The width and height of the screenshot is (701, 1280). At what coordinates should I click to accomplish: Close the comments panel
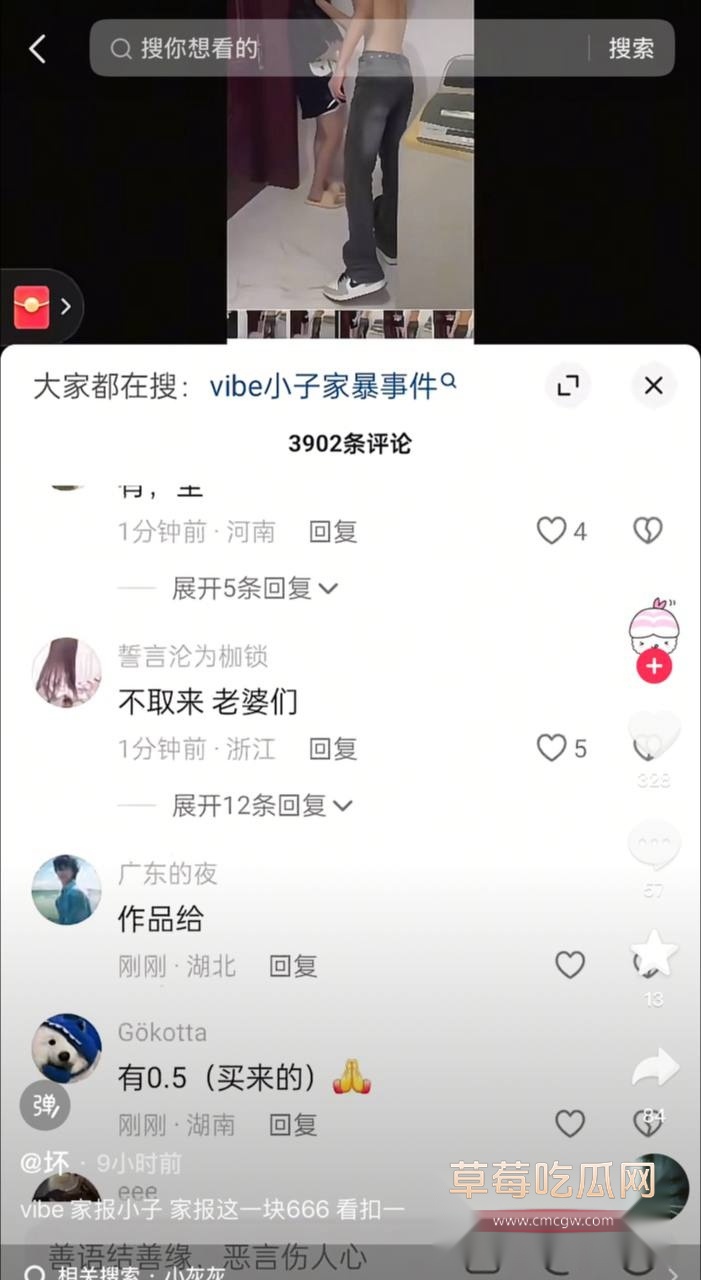[x=654, y=386]
